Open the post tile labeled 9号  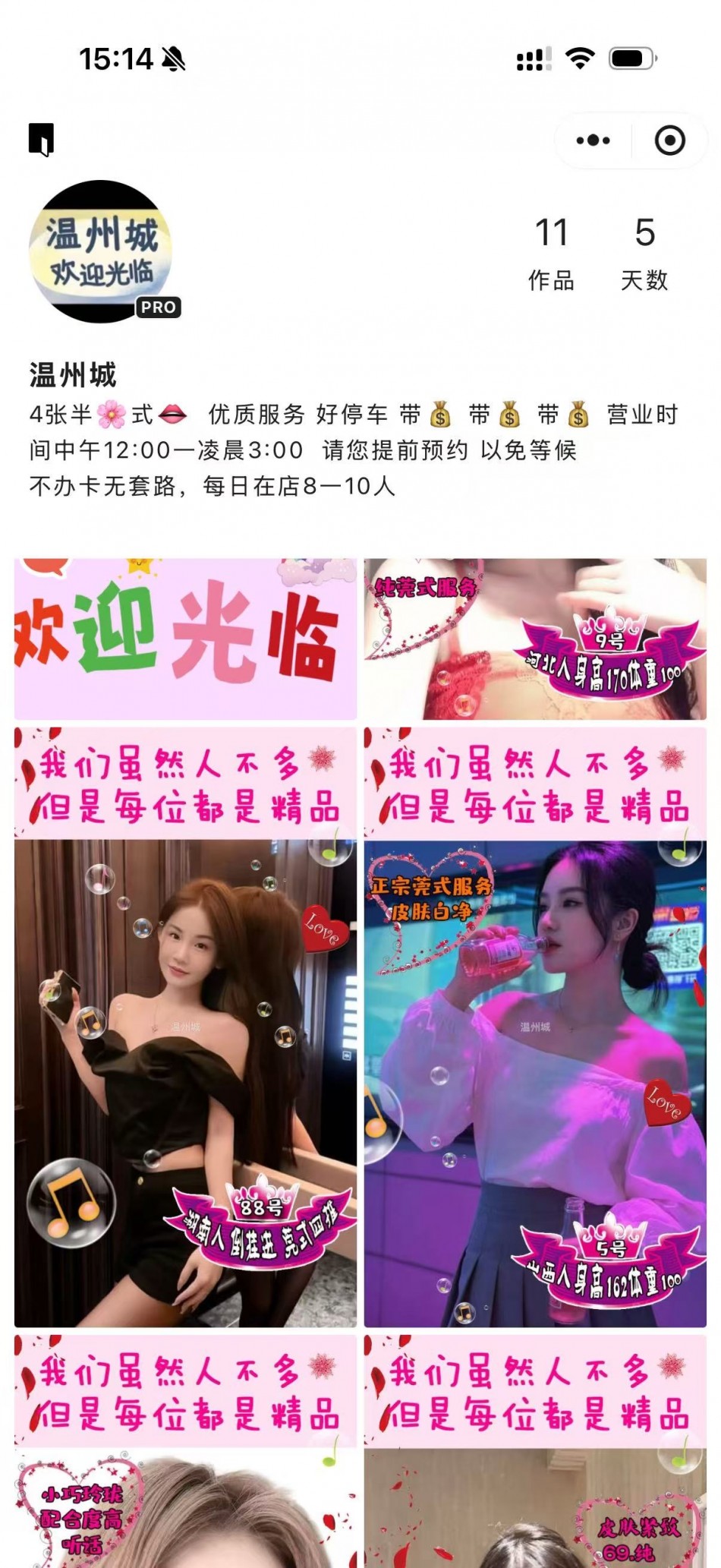coord(535,639)
